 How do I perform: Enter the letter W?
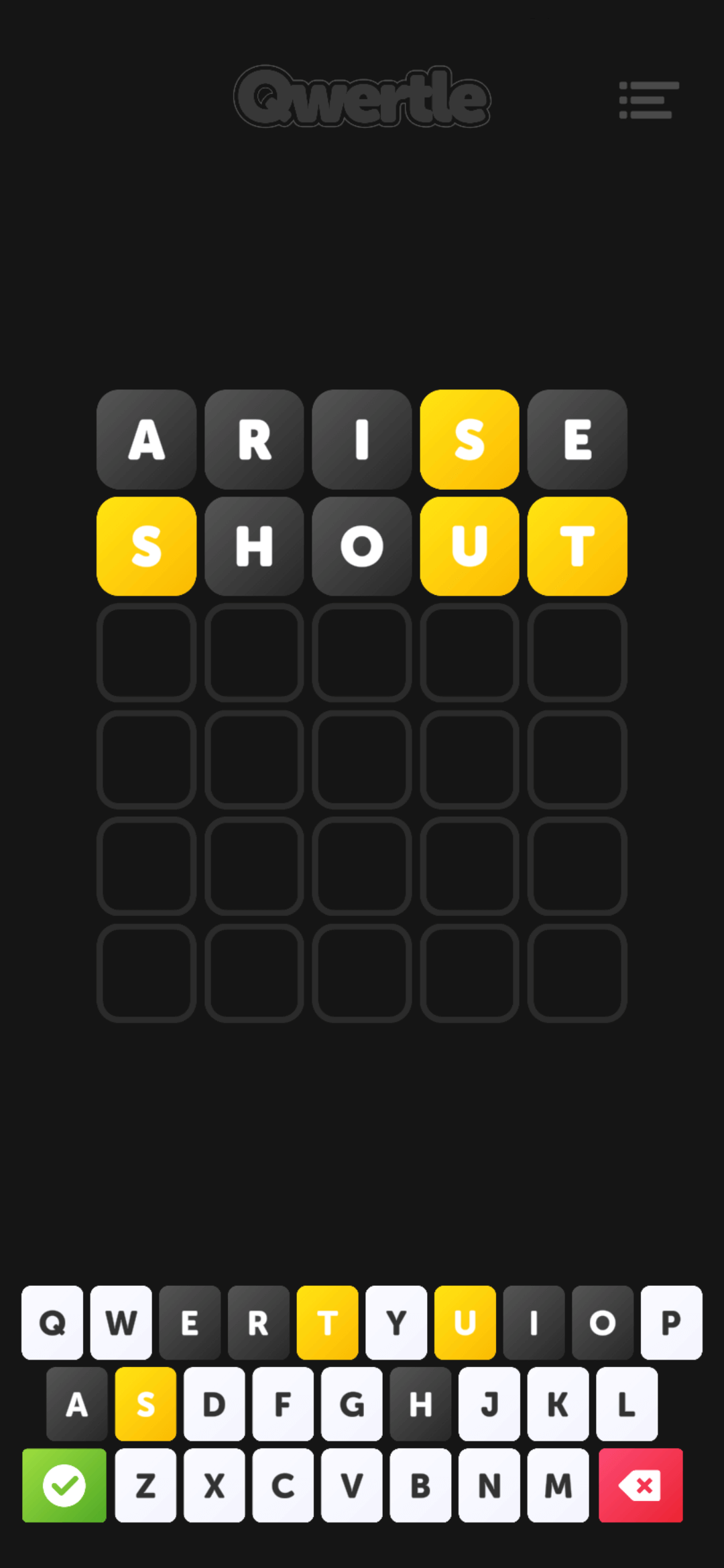pyautogui.click(x=121, y=1323)
